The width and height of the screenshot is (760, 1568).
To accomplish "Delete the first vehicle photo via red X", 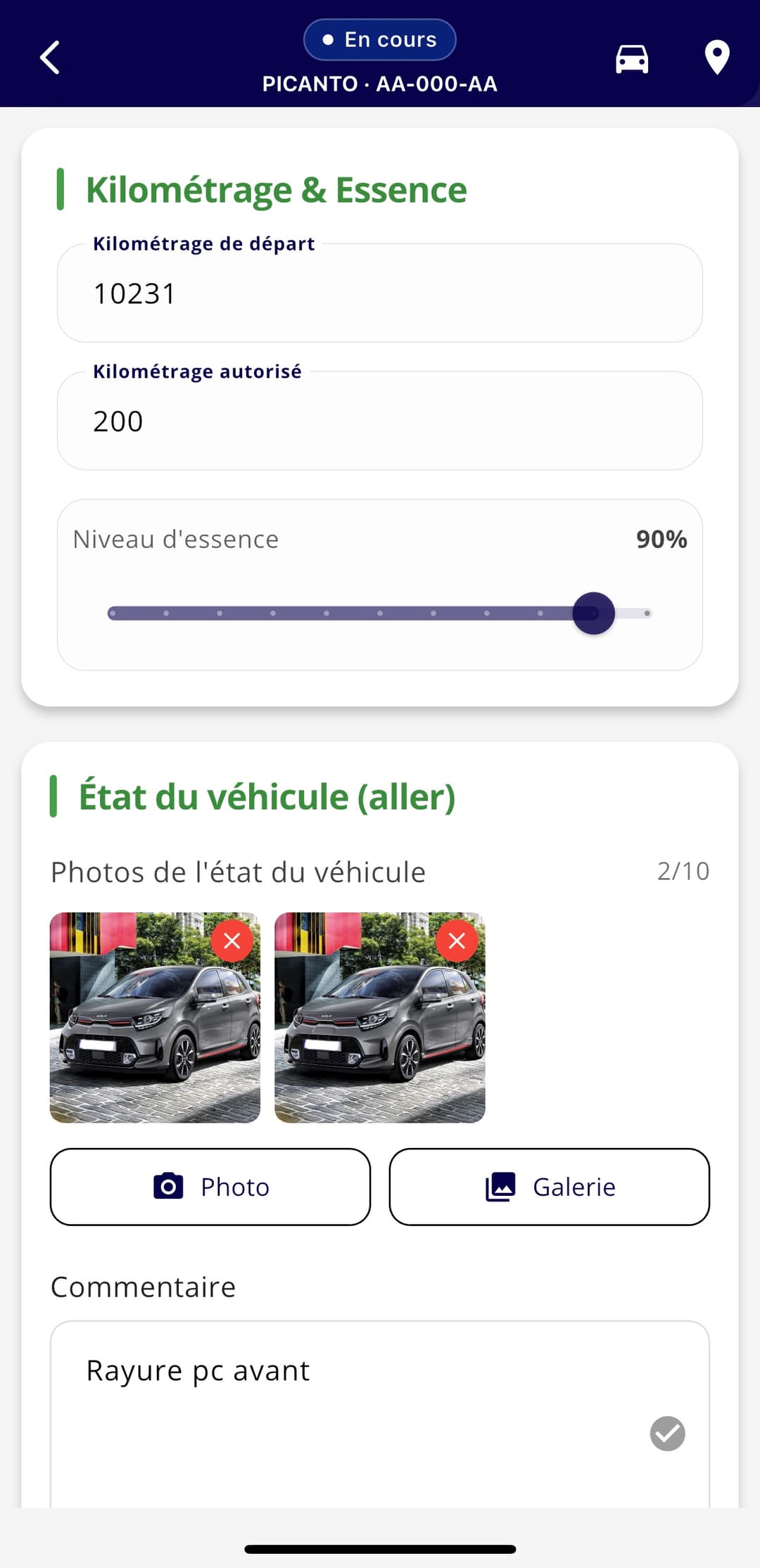I will 232,941.
